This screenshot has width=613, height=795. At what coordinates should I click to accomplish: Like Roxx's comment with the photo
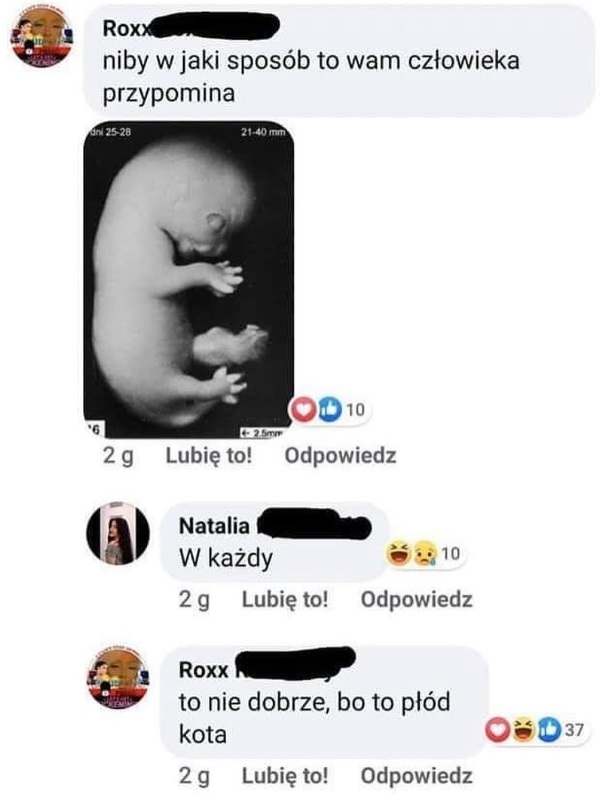207,456
